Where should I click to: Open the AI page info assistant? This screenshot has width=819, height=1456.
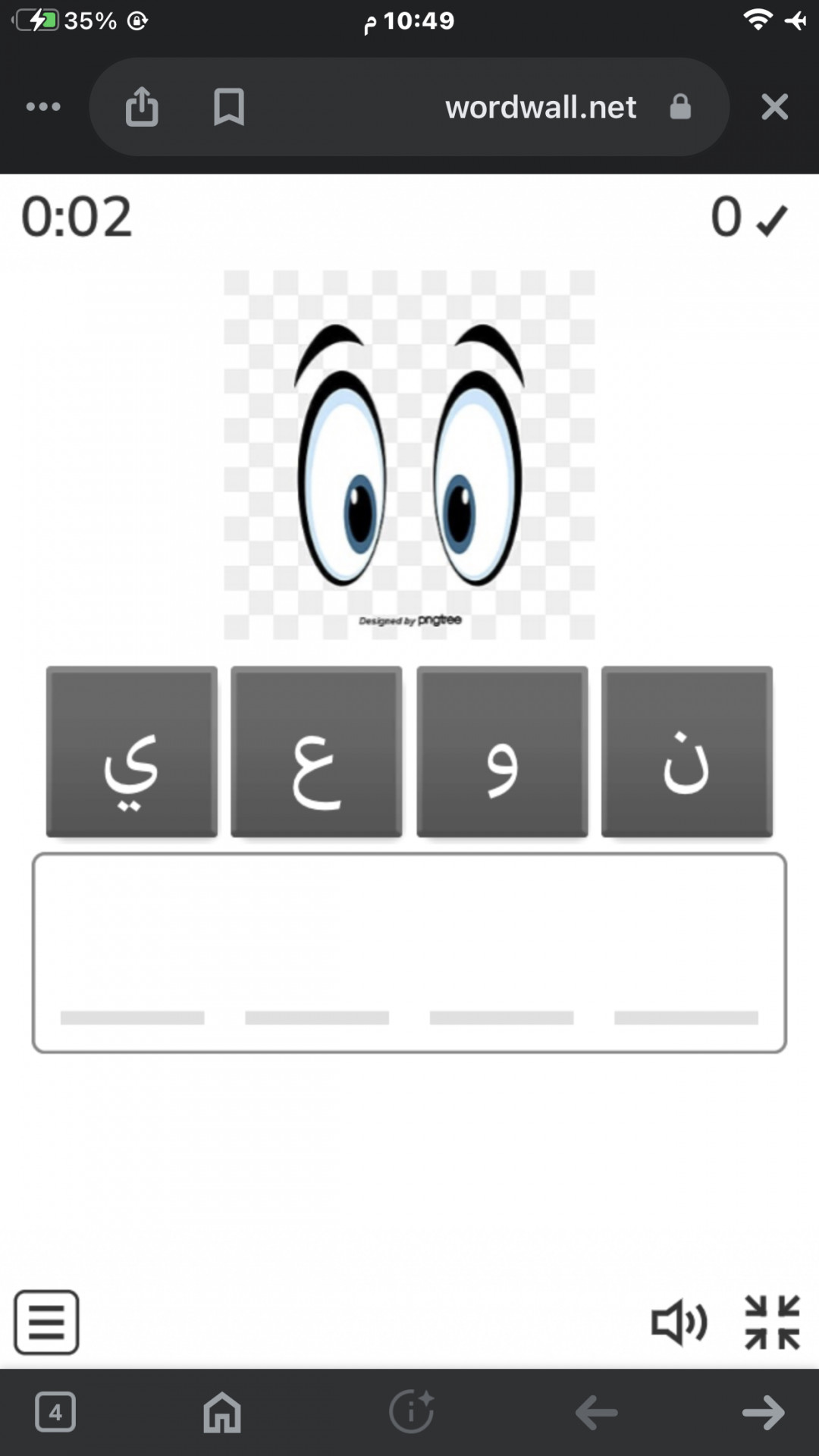(x=411, y=1412)
